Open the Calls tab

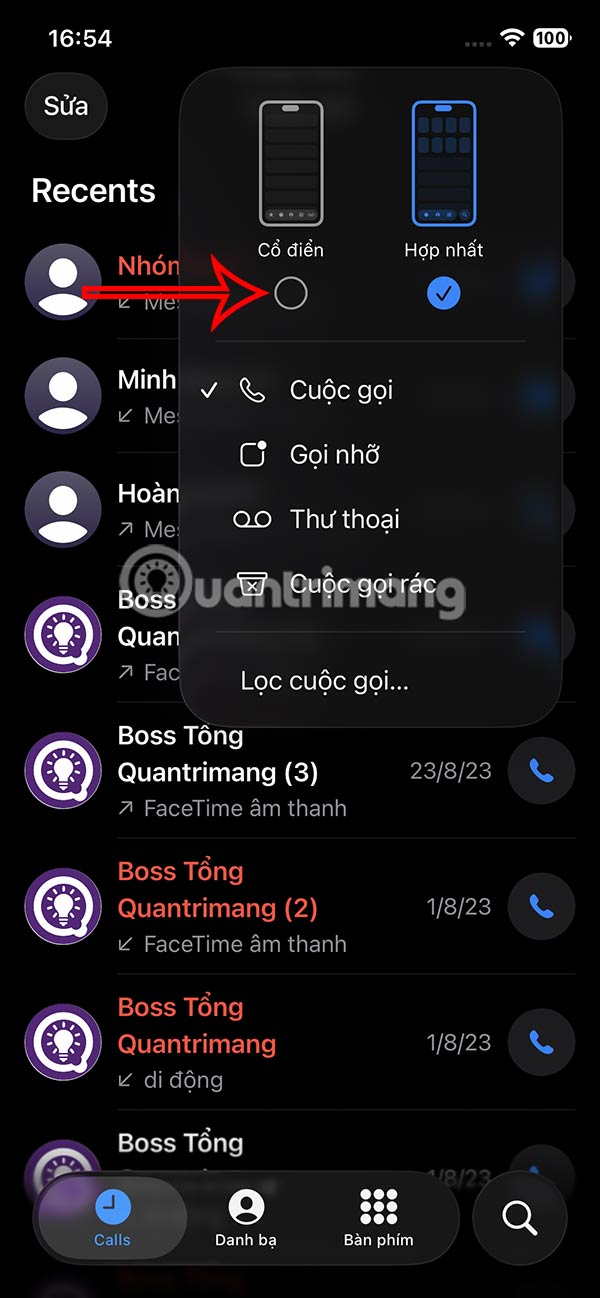[x=112, y=1219]
